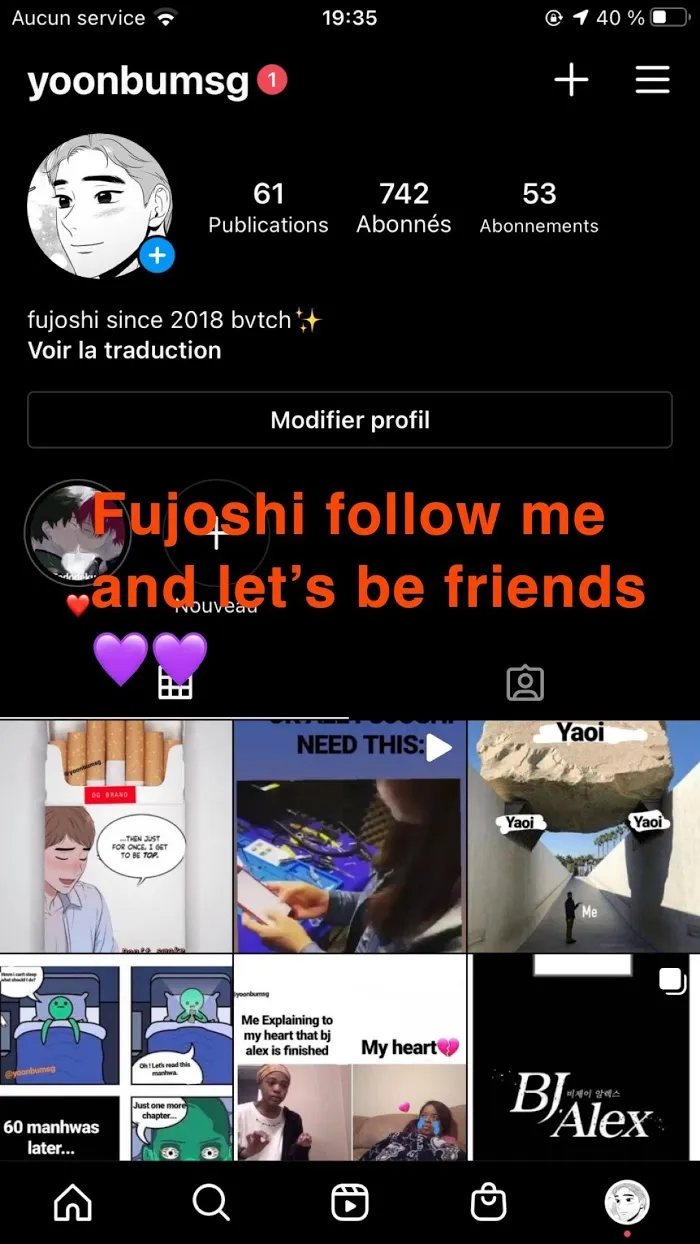700x1244 pixels.
Task: Open the cigarette pack comic post
Action: point(116,836)
